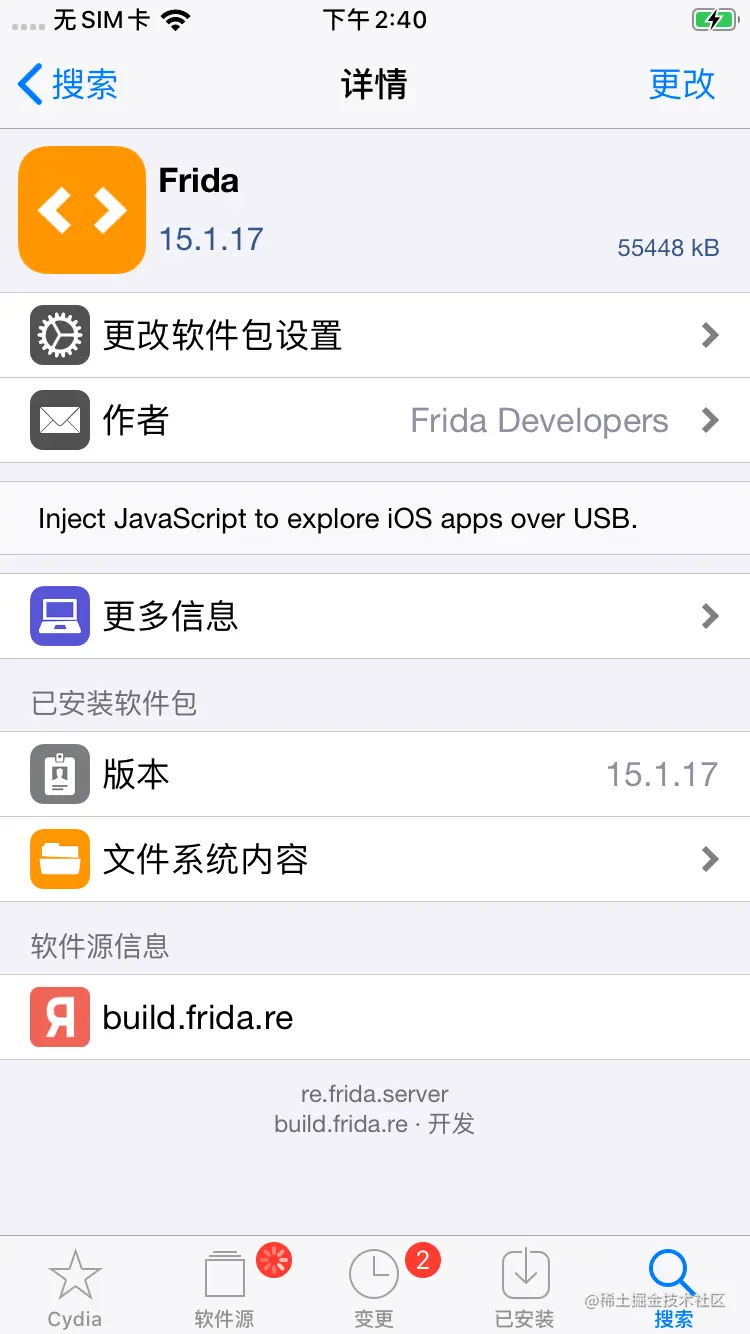Open the build.frida.re source row

click(375, 1017)
